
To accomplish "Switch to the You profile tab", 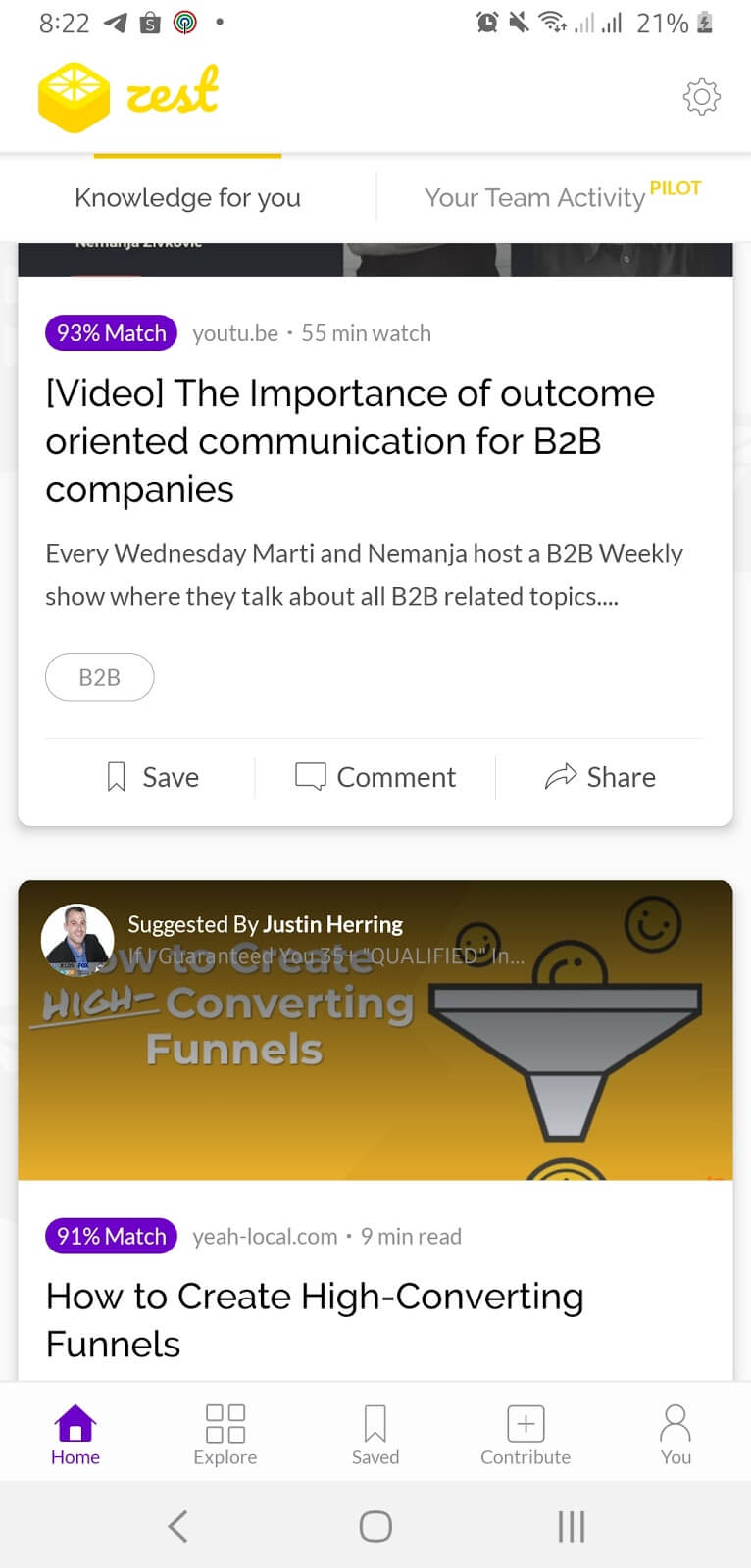I will tap(676, 1434).
